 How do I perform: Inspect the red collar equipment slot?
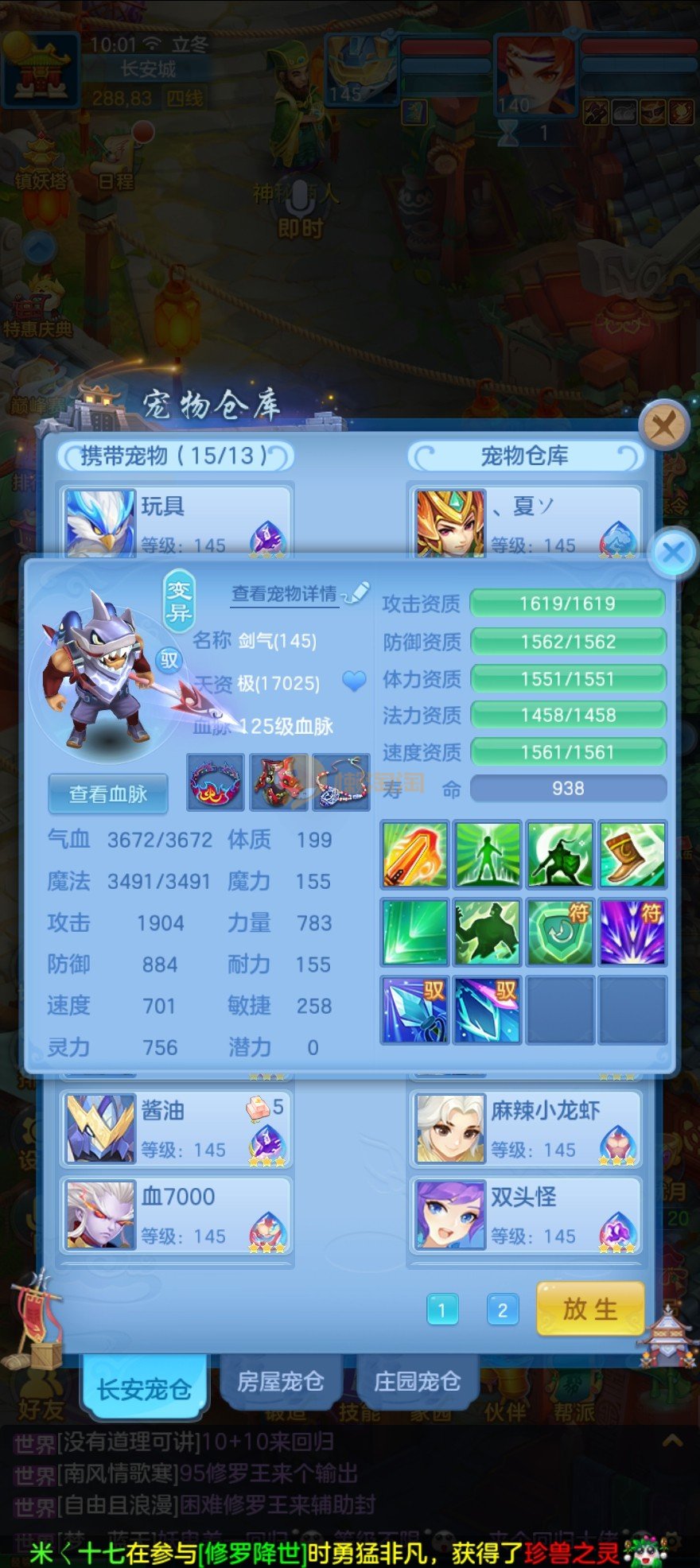coord(215,783)
